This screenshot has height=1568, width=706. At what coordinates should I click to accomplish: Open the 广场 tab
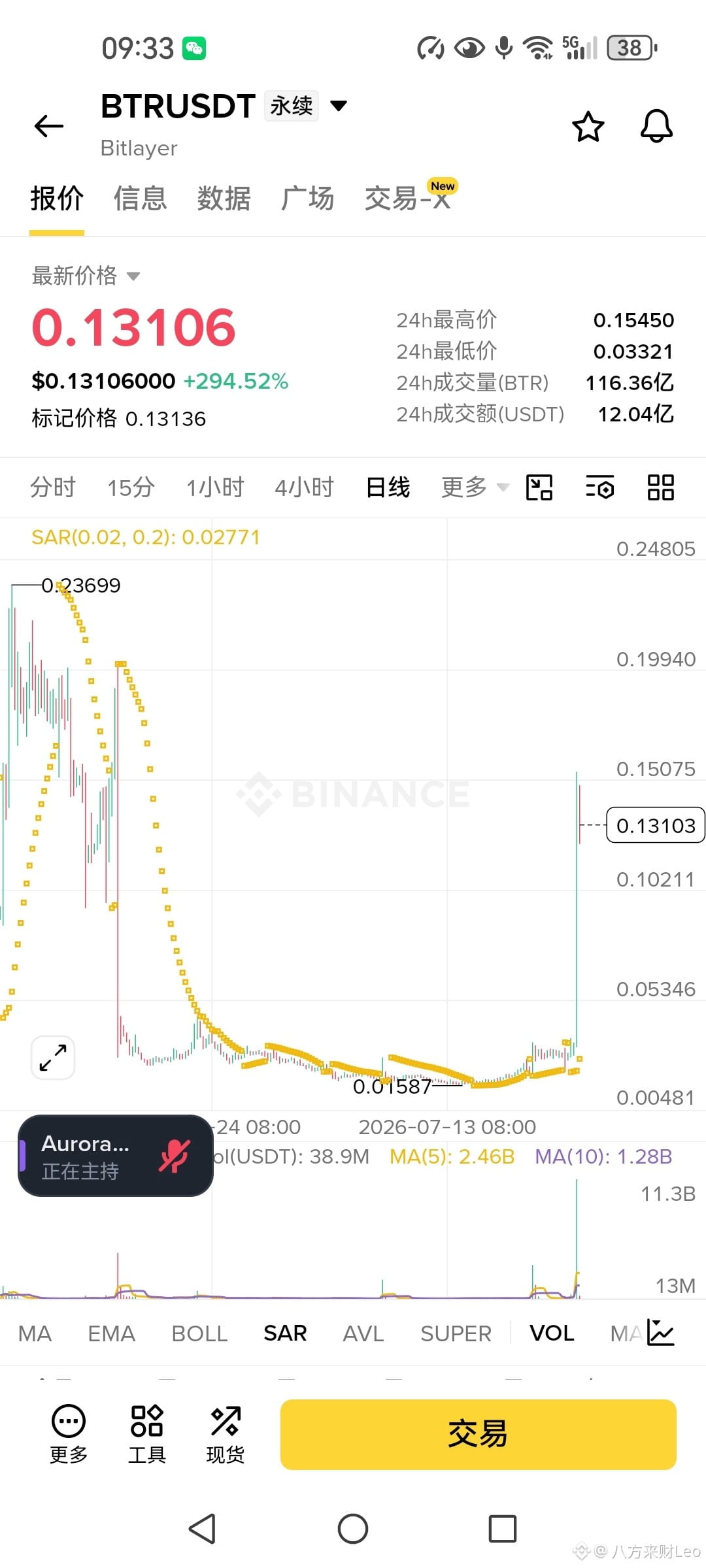pos(307,199)
